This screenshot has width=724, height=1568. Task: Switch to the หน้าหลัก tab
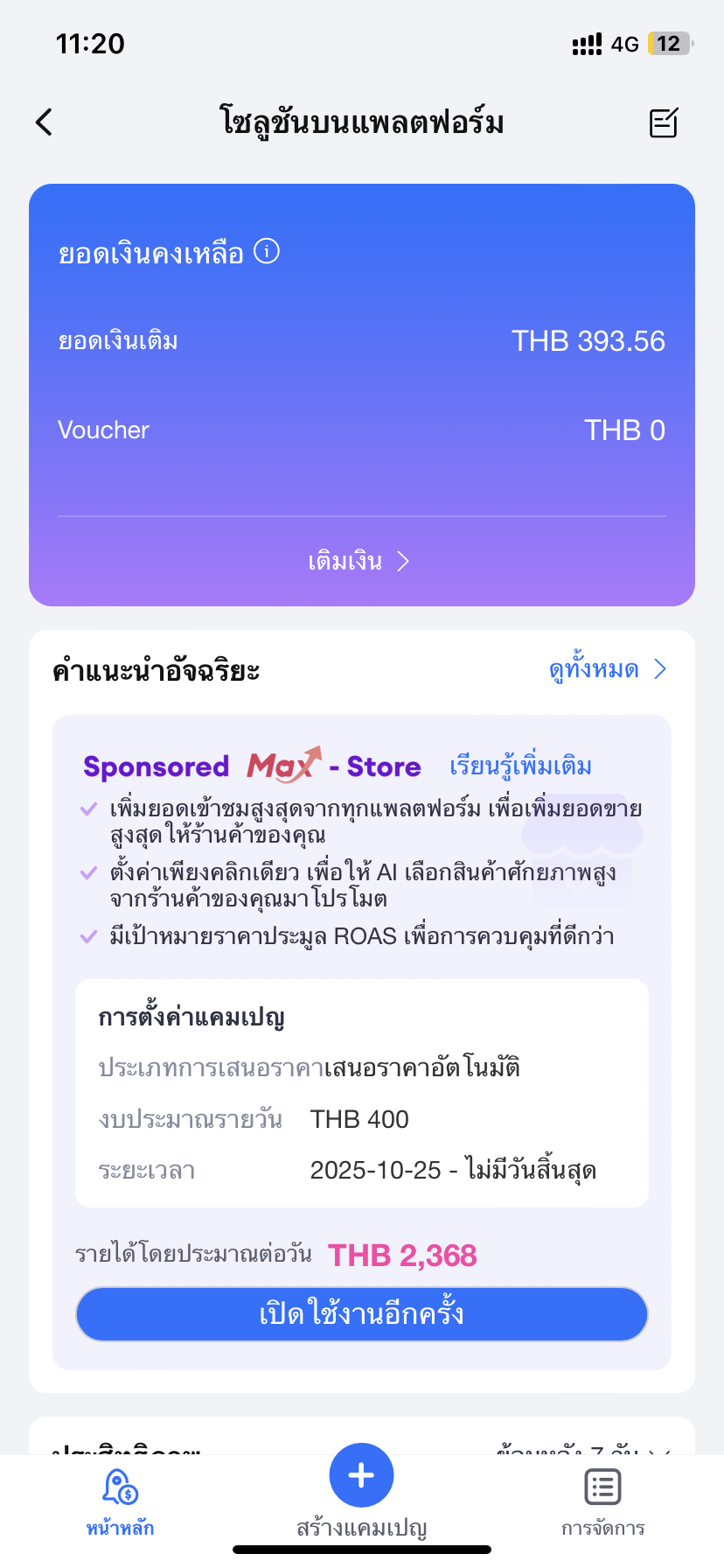[x=120, y=1501]
